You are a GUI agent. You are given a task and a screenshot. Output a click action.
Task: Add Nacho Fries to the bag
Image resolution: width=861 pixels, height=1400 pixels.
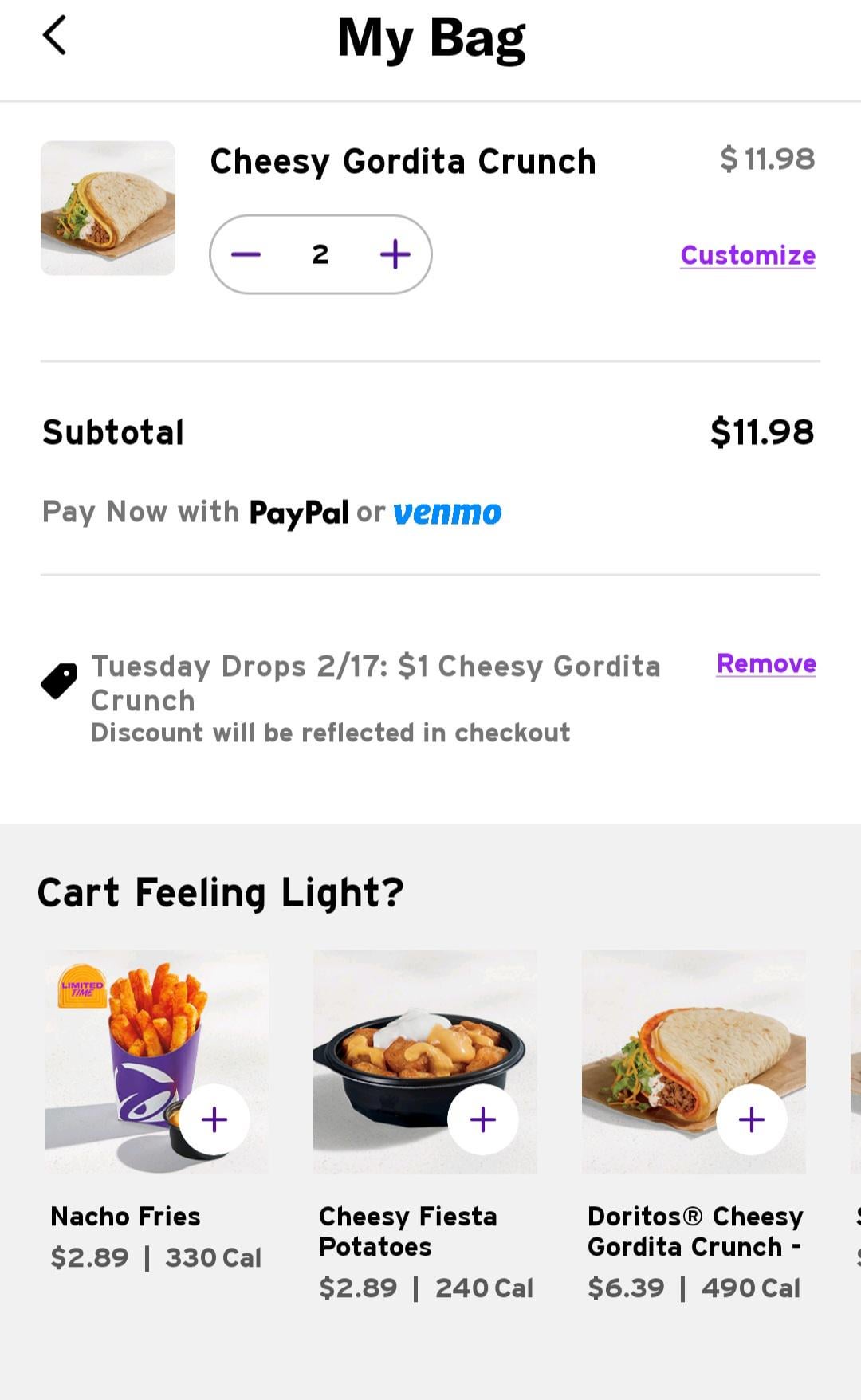214,1119
